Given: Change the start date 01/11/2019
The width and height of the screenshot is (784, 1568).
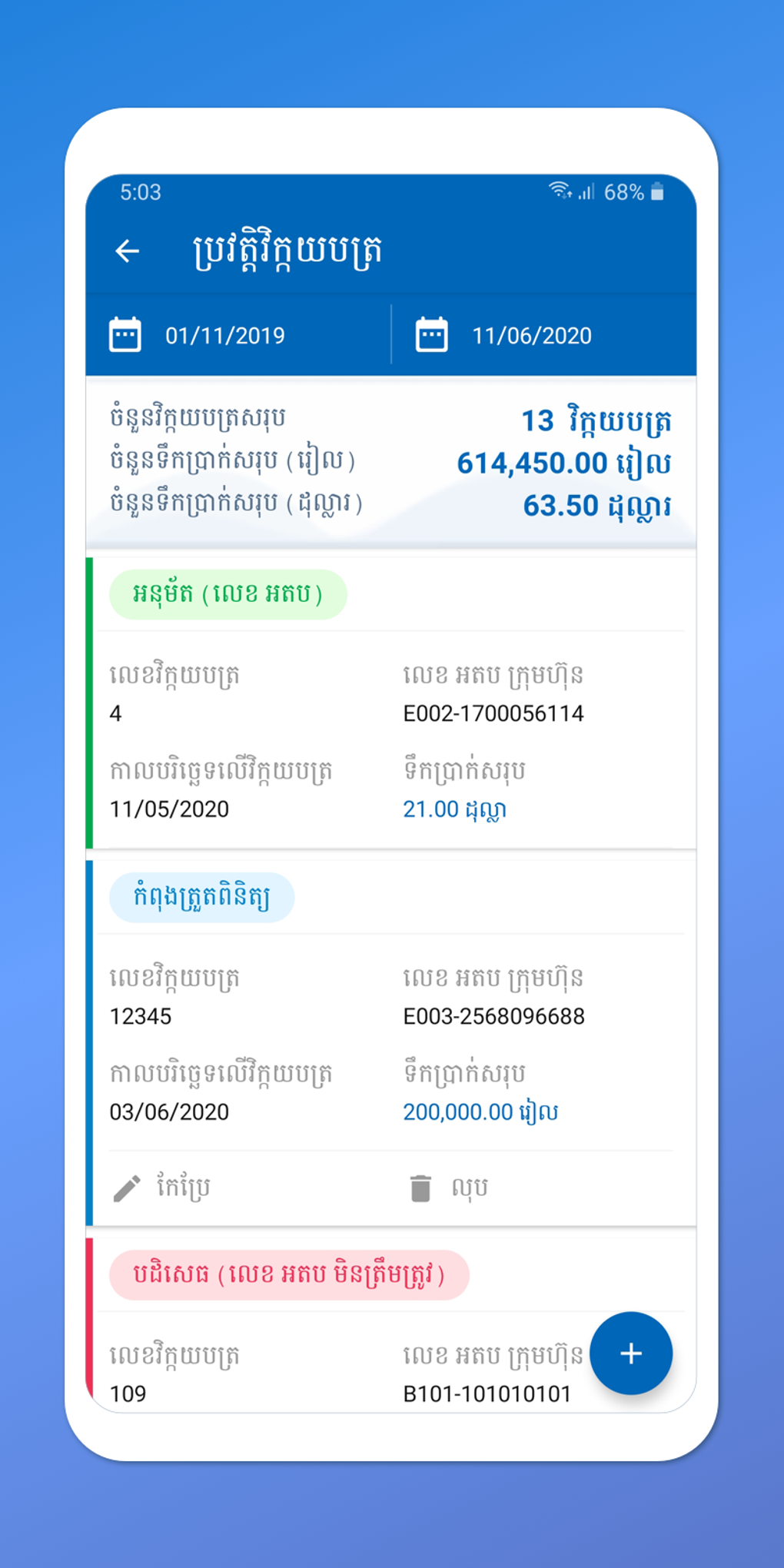Looking at the screenshot, I should (x=223, y=336).
